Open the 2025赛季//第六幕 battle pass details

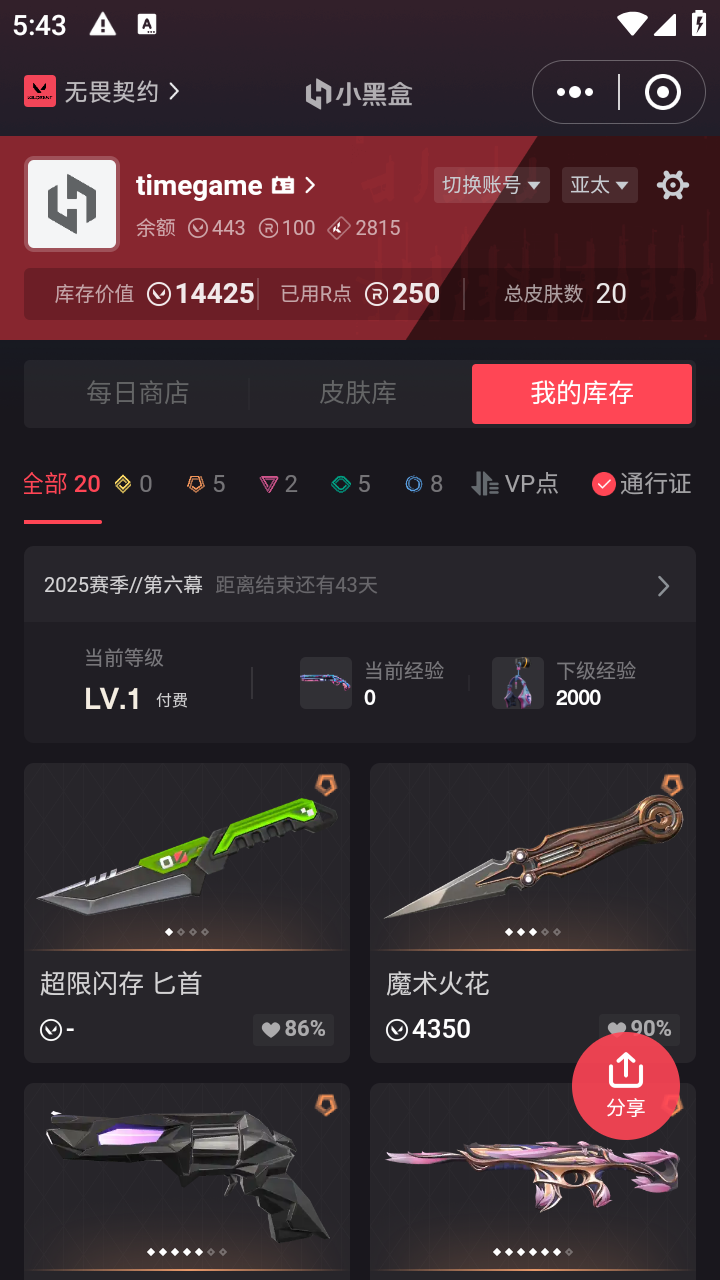tap(360, 585)
